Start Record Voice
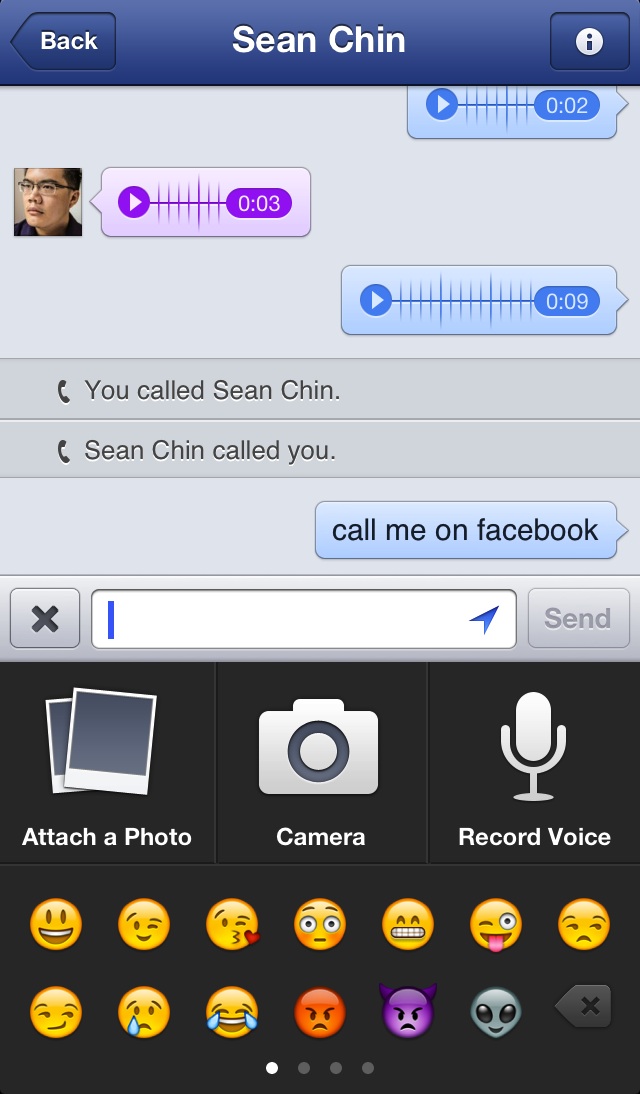This screenshot has height=1094, width=640. tap(534, 765)
